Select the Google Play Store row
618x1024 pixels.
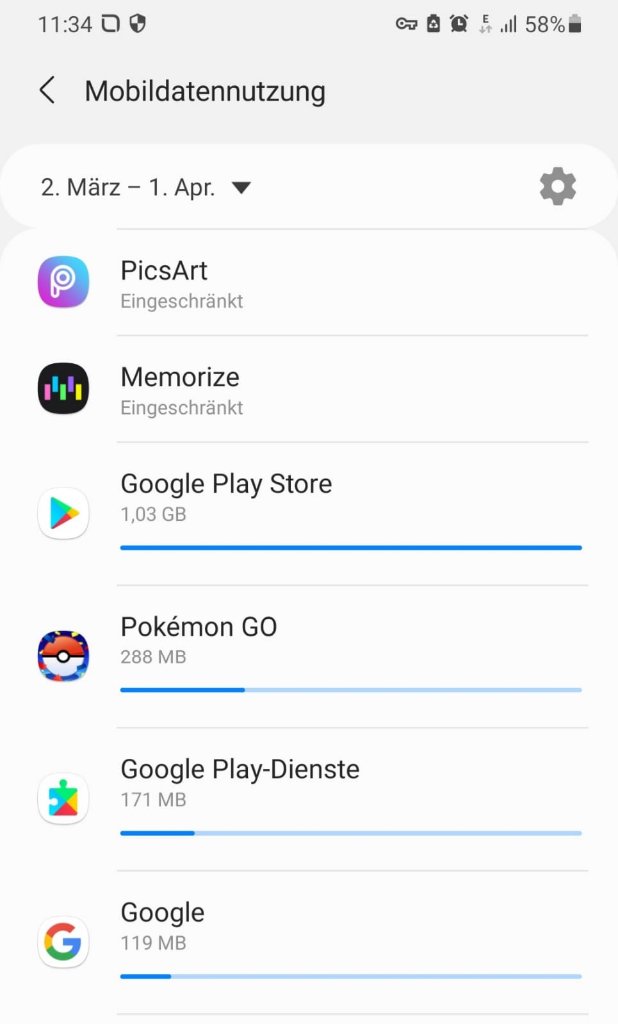[309, 514]
